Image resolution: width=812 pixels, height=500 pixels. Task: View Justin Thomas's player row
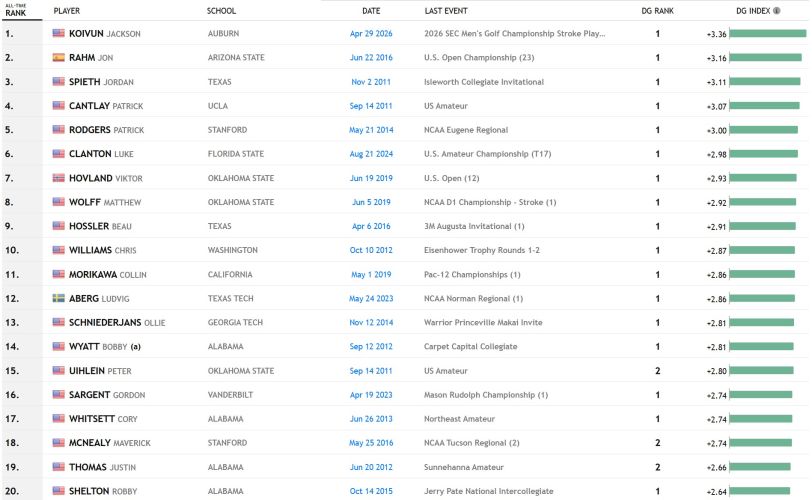[404, 467]
